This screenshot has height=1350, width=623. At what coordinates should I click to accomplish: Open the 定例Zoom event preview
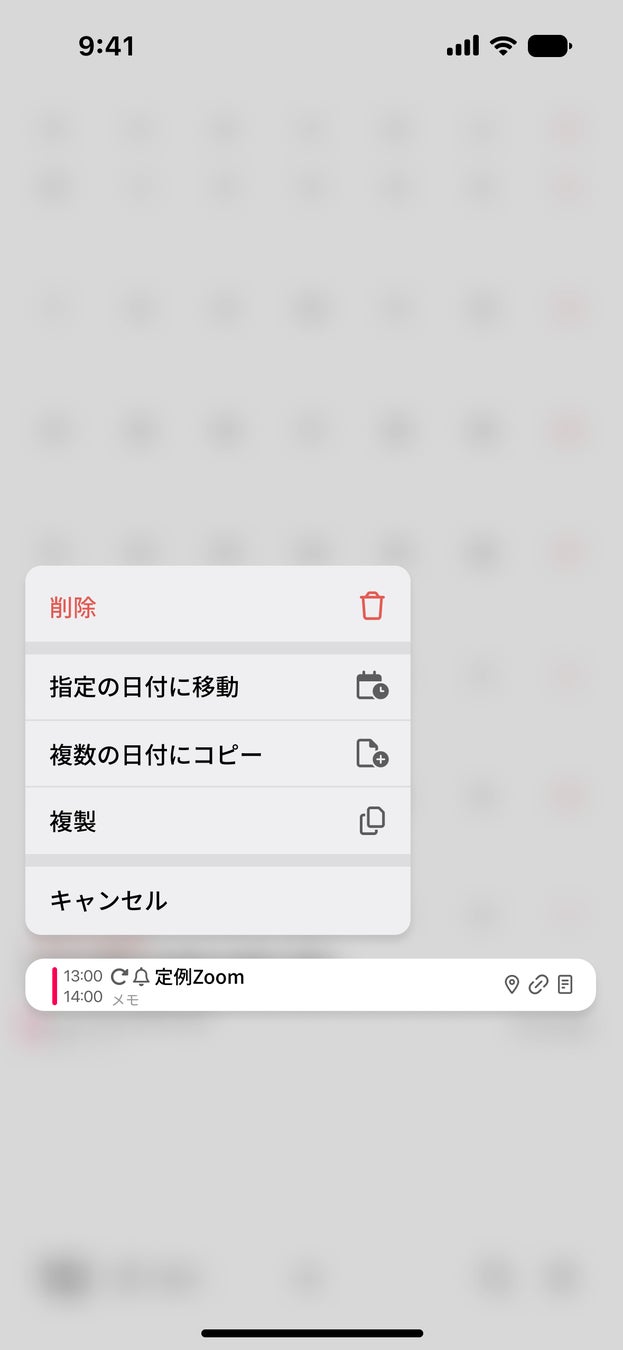pyautogui.click(x=310, y=985)
